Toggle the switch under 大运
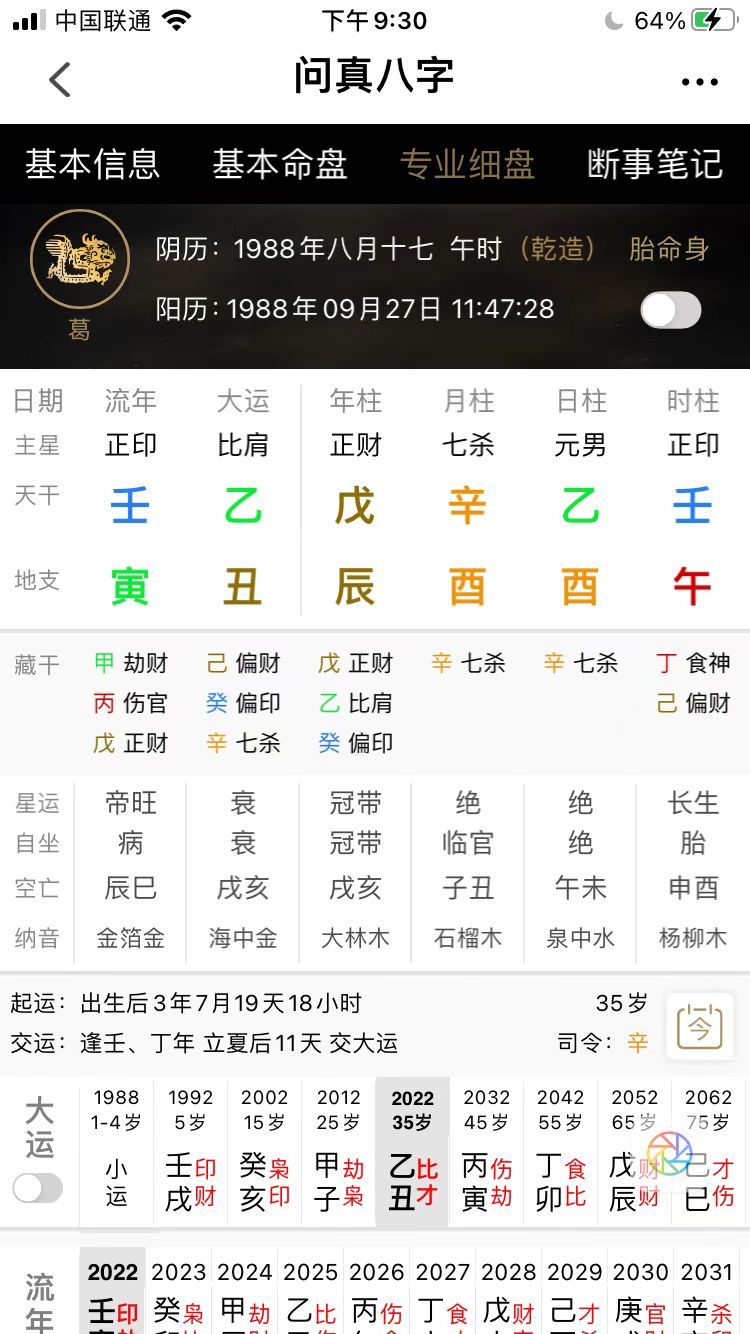Screen dimensions: 750x1334 (x=38, y=1188)
